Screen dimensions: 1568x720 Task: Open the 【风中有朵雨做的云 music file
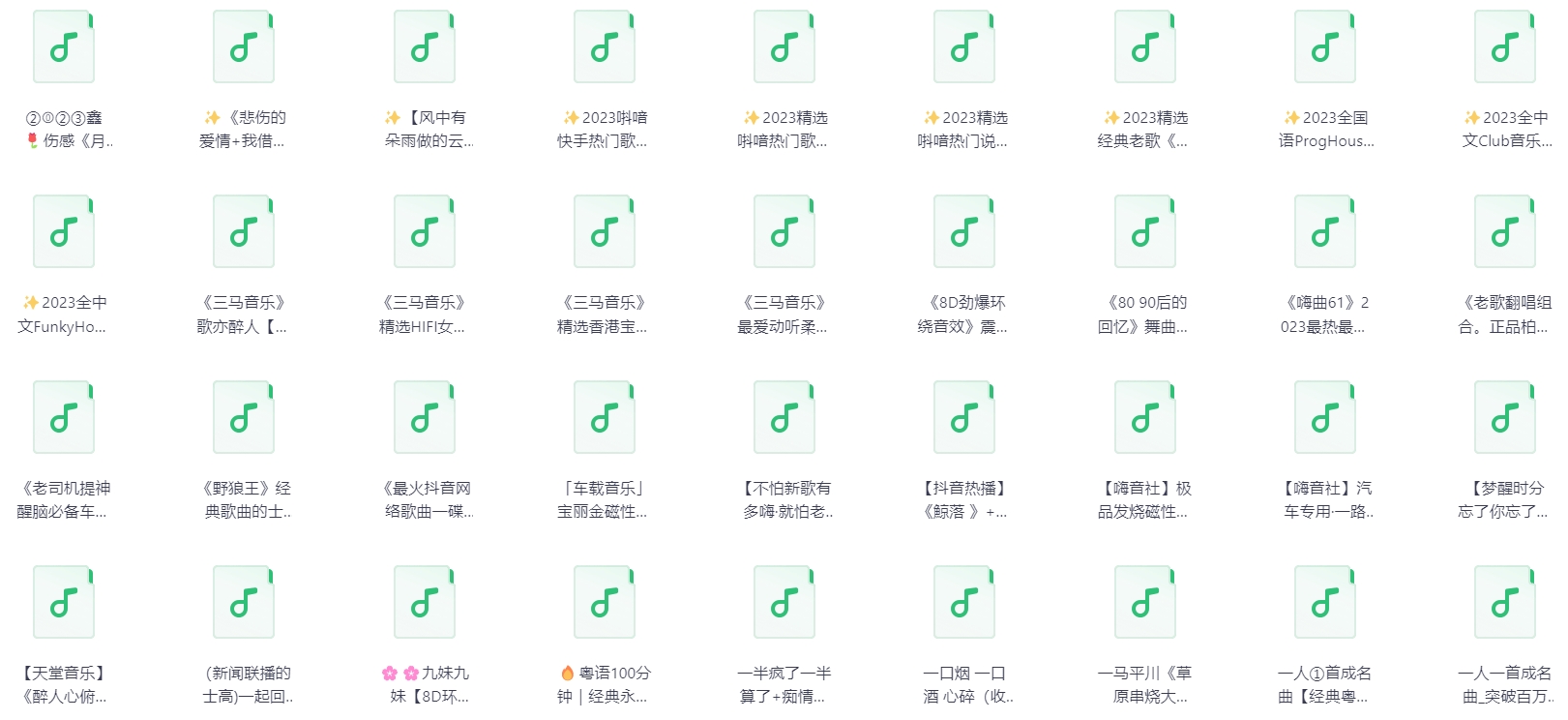tap(425, 47)
